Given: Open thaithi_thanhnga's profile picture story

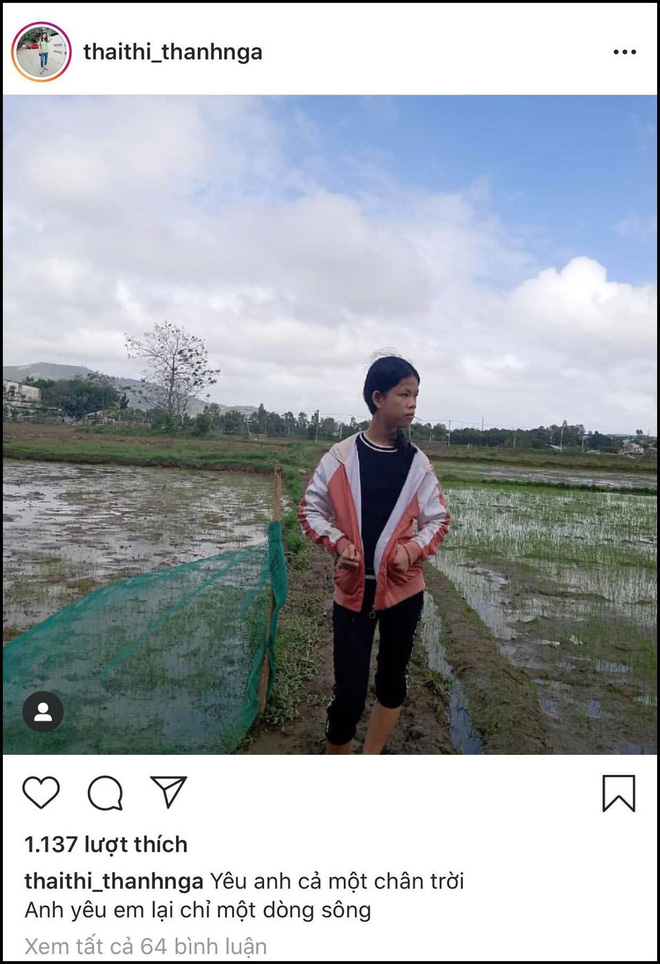Looking at the screenshot, I should pos(41,52).
